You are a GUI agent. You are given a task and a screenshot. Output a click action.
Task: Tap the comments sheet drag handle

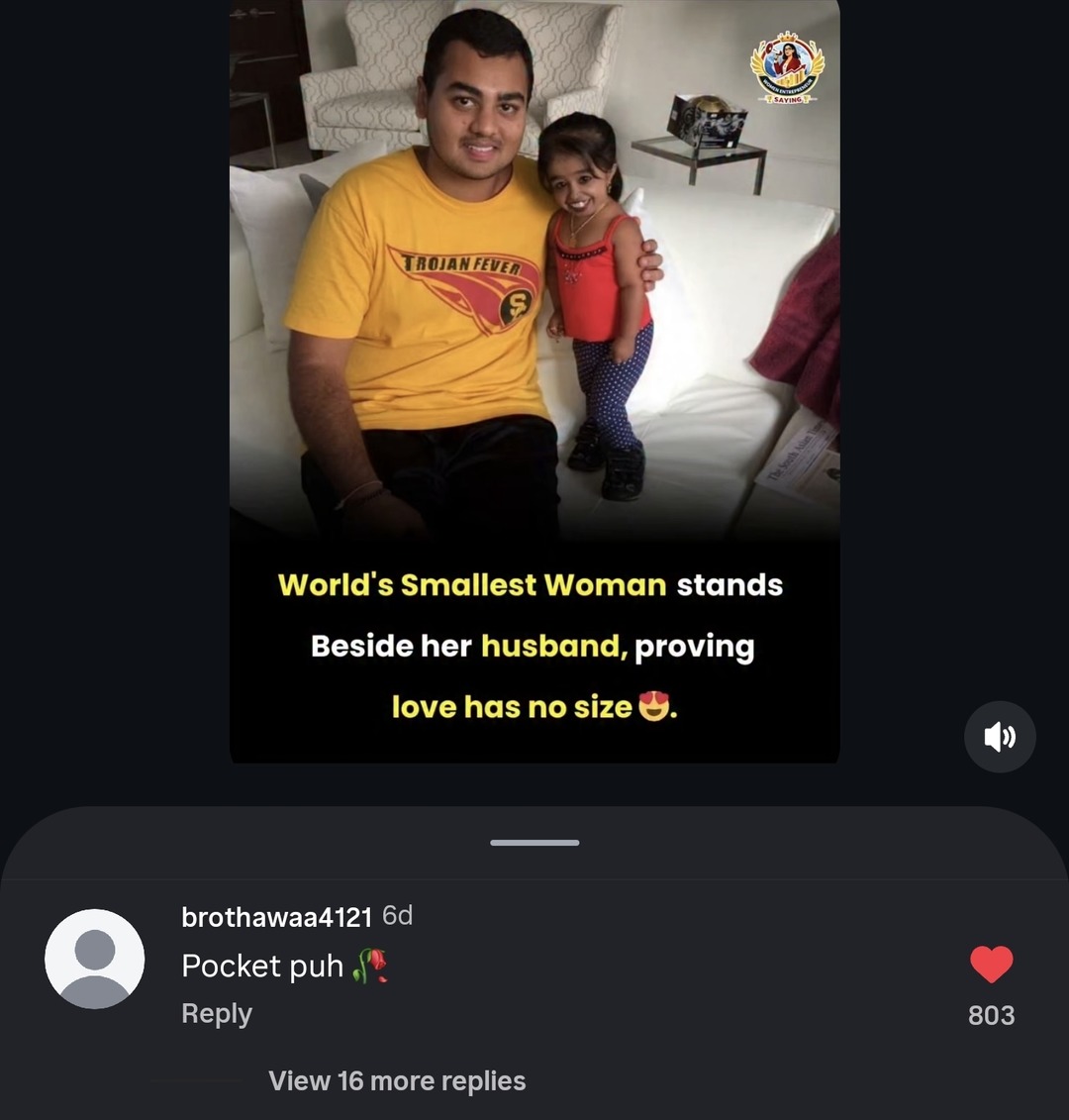[534, 843]
